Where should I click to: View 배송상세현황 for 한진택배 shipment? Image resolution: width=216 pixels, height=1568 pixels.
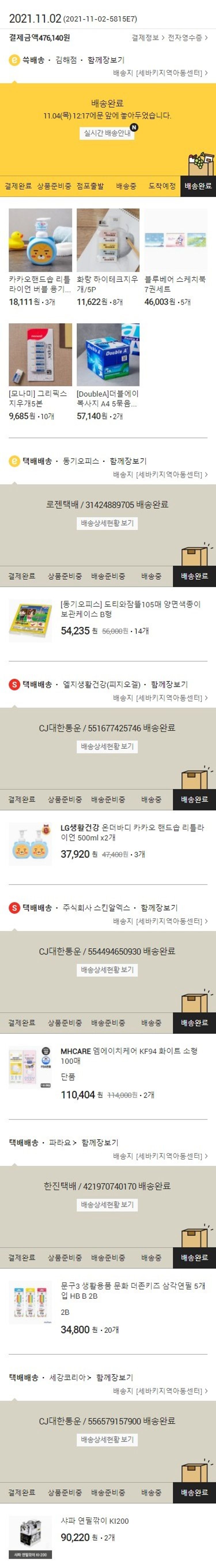[107, 1205]
